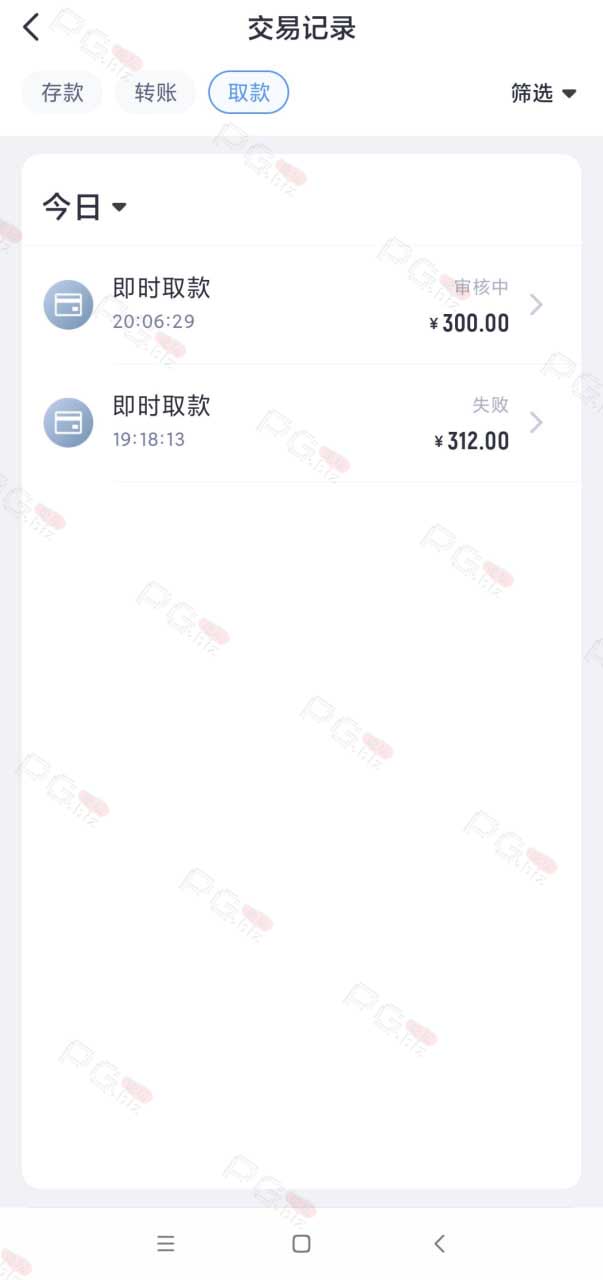Select the 取款 tab
Screen dimensions: 603x1280
tap(249, 93)
